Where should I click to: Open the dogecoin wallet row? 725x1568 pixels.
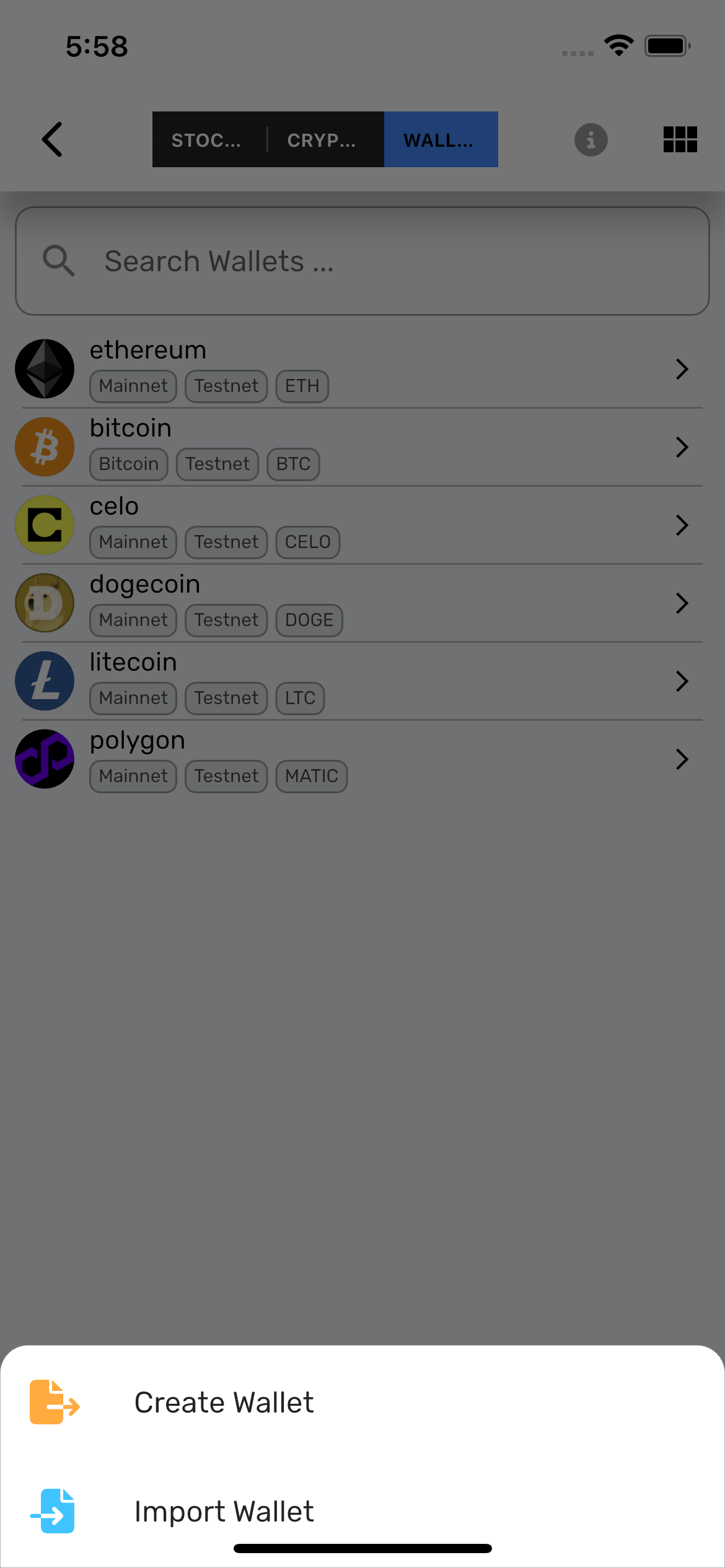tap(362, 603)
